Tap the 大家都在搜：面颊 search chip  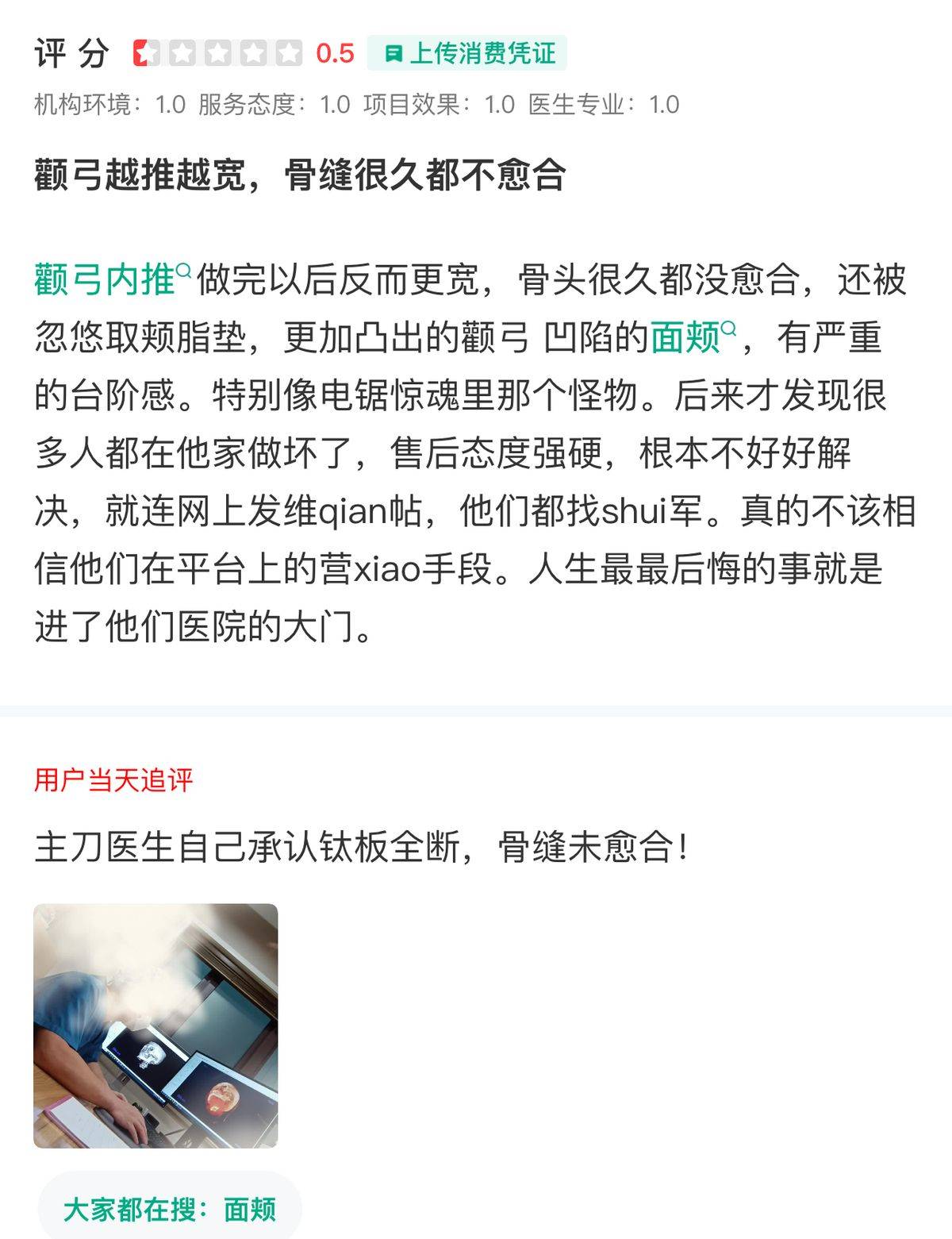click(170, 1209)
